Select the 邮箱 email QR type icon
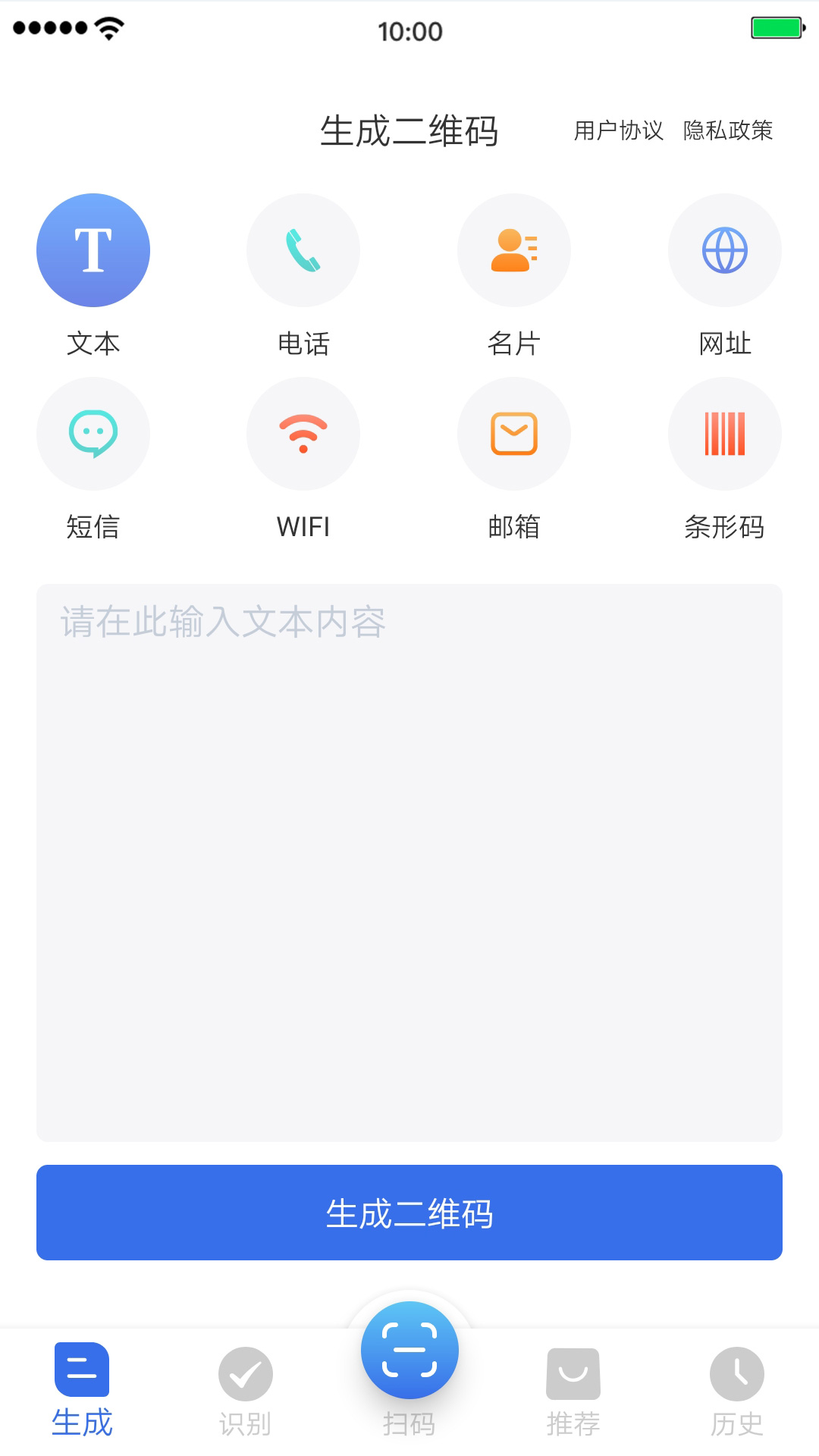This screenshot has width=819, height=1456. tap(514, 433)
